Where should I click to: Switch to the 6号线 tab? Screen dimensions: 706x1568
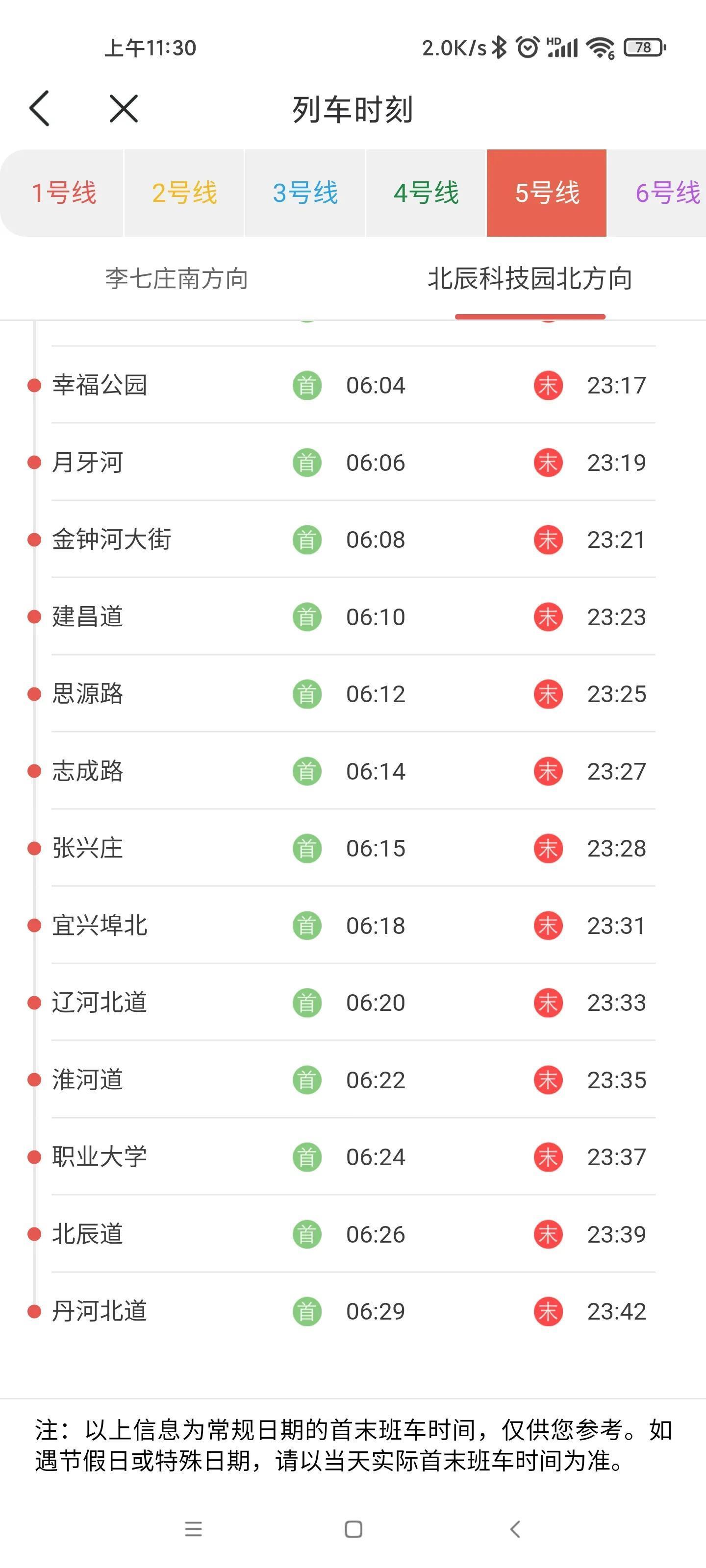[666, 193]
